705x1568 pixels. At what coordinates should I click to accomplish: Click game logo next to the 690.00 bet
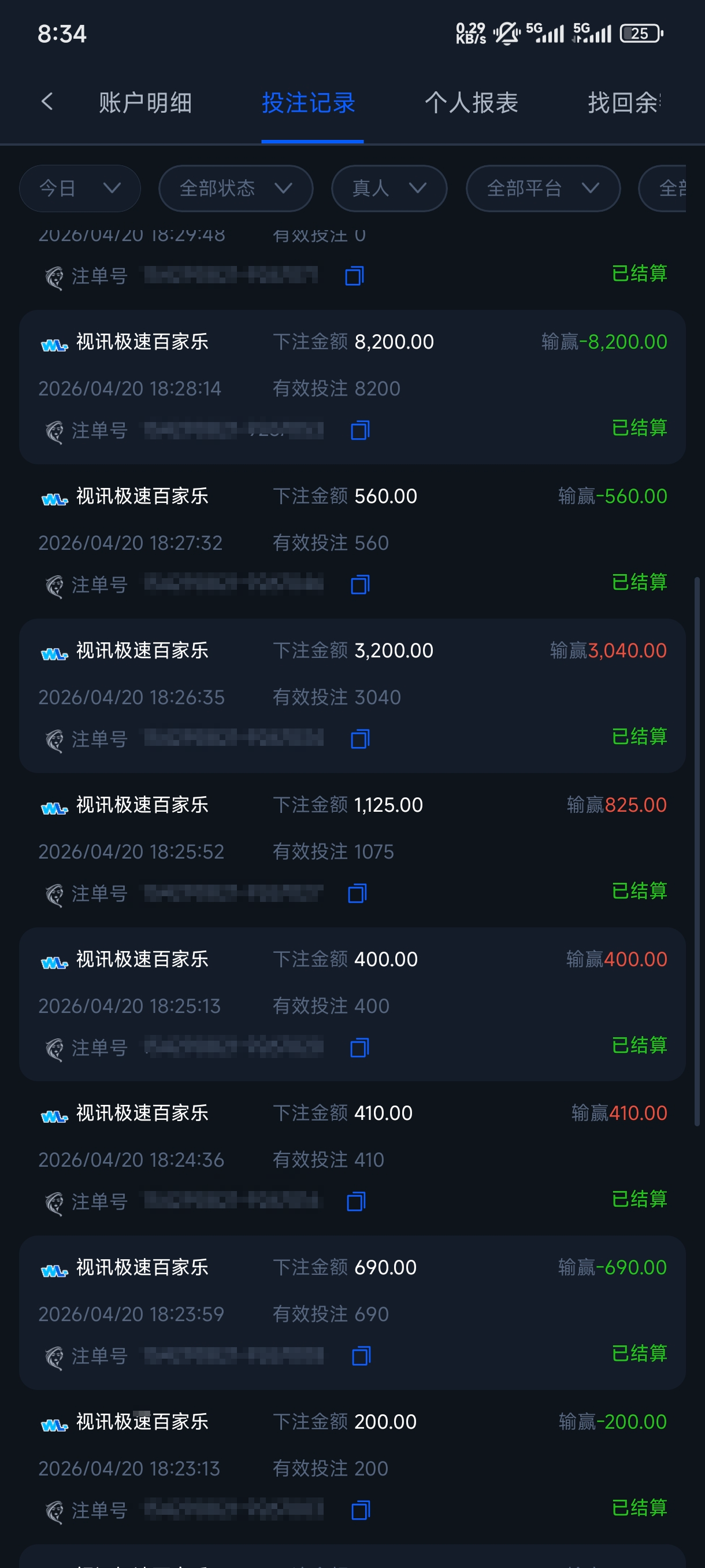pyautogui.click(x=54, y=1267)
